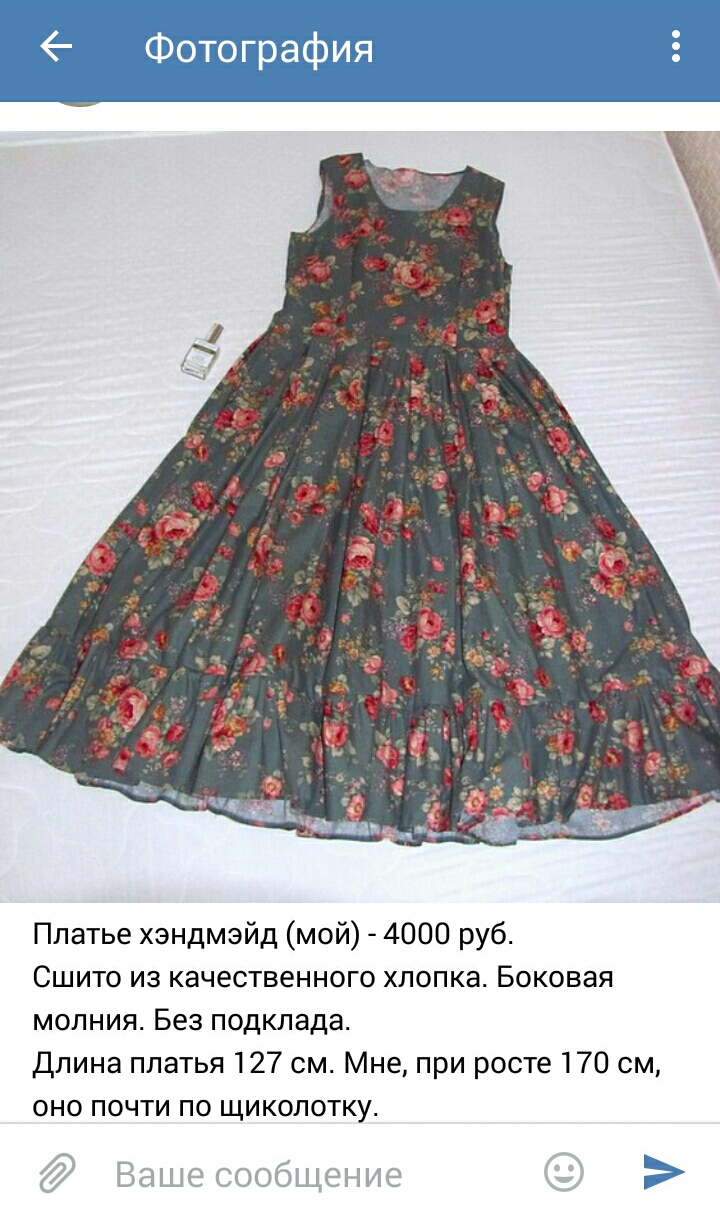Open the dress photo full screen

360,517
